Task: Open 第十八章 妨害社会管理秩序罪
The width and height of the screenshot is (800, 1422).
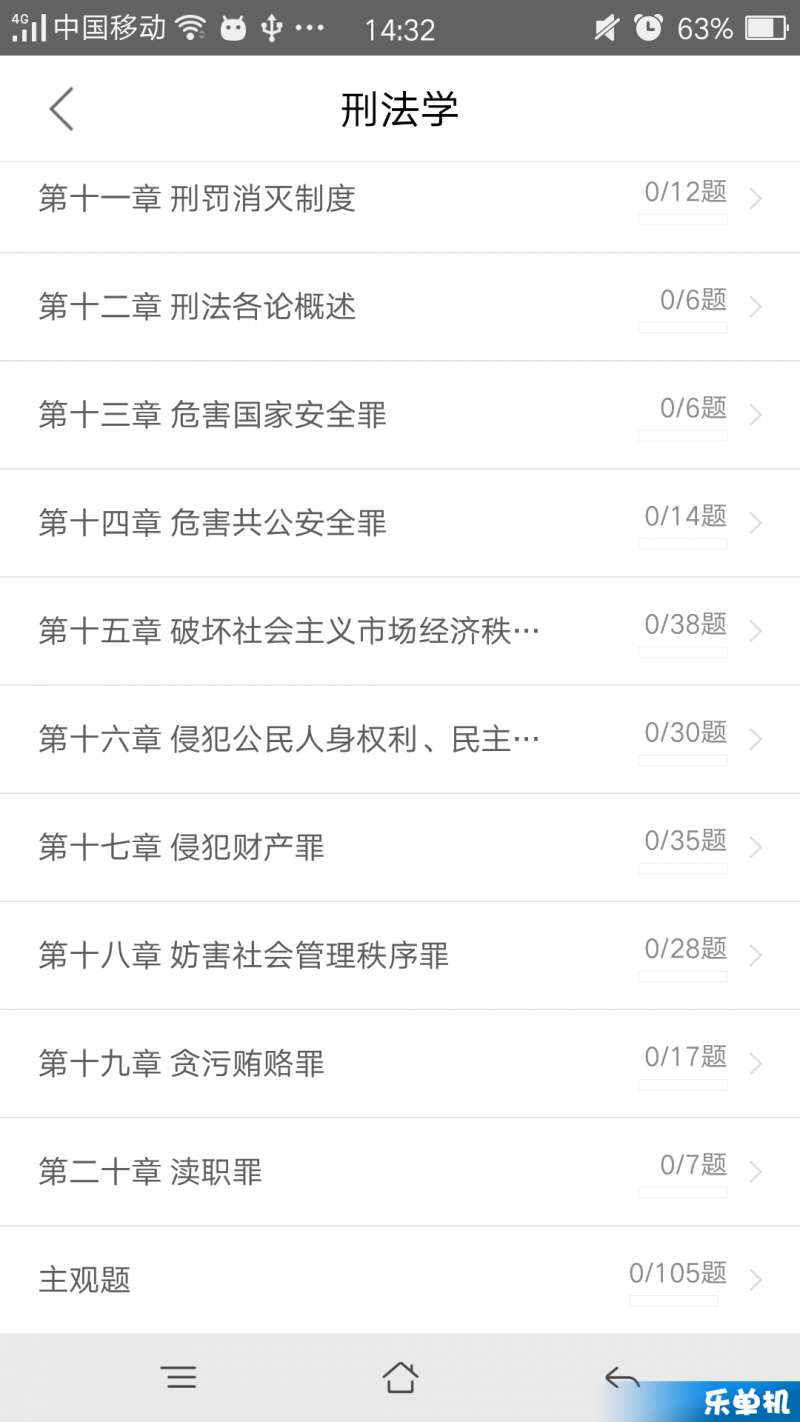Action: click(x=400, y=955)
